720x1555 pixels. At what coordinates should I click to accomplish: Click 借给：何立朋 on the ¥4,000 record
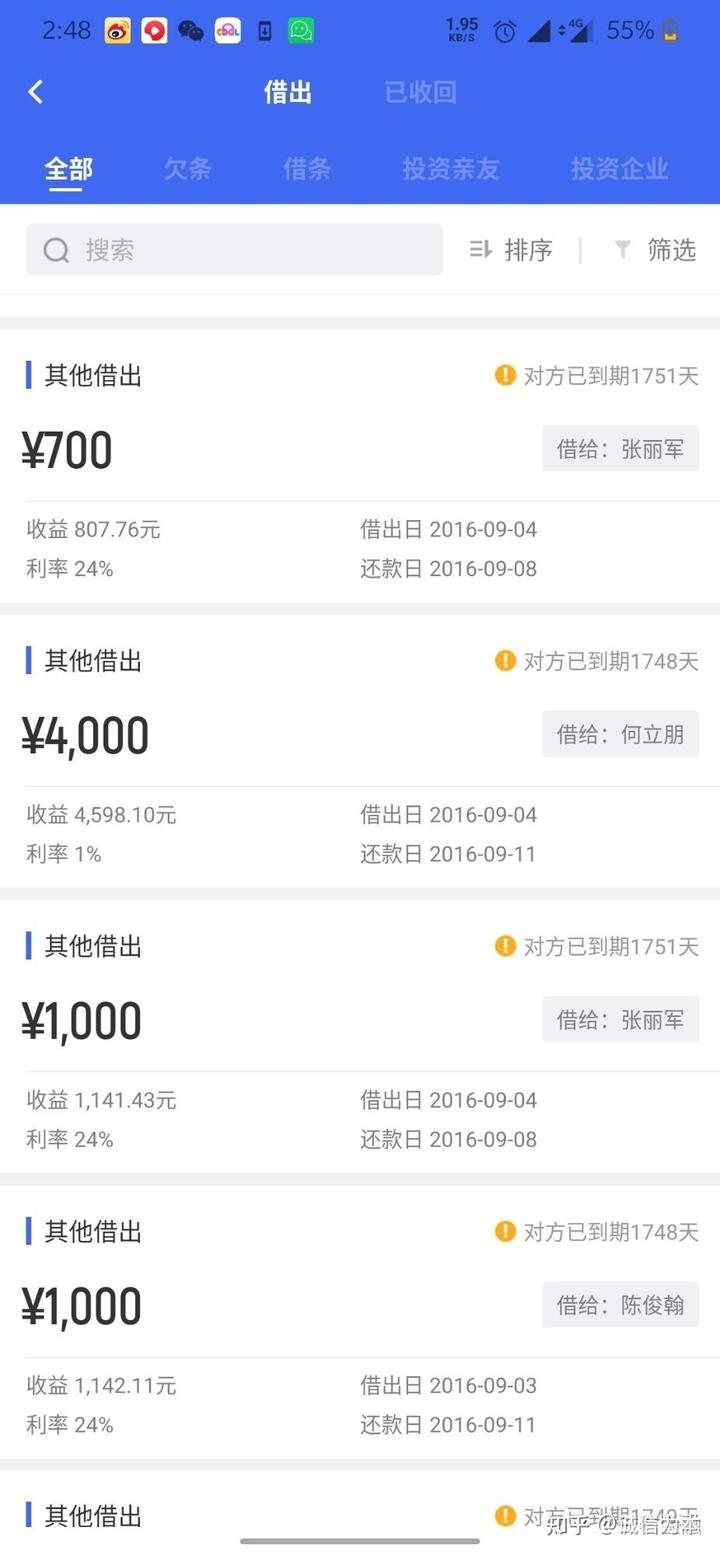(620, 733)
